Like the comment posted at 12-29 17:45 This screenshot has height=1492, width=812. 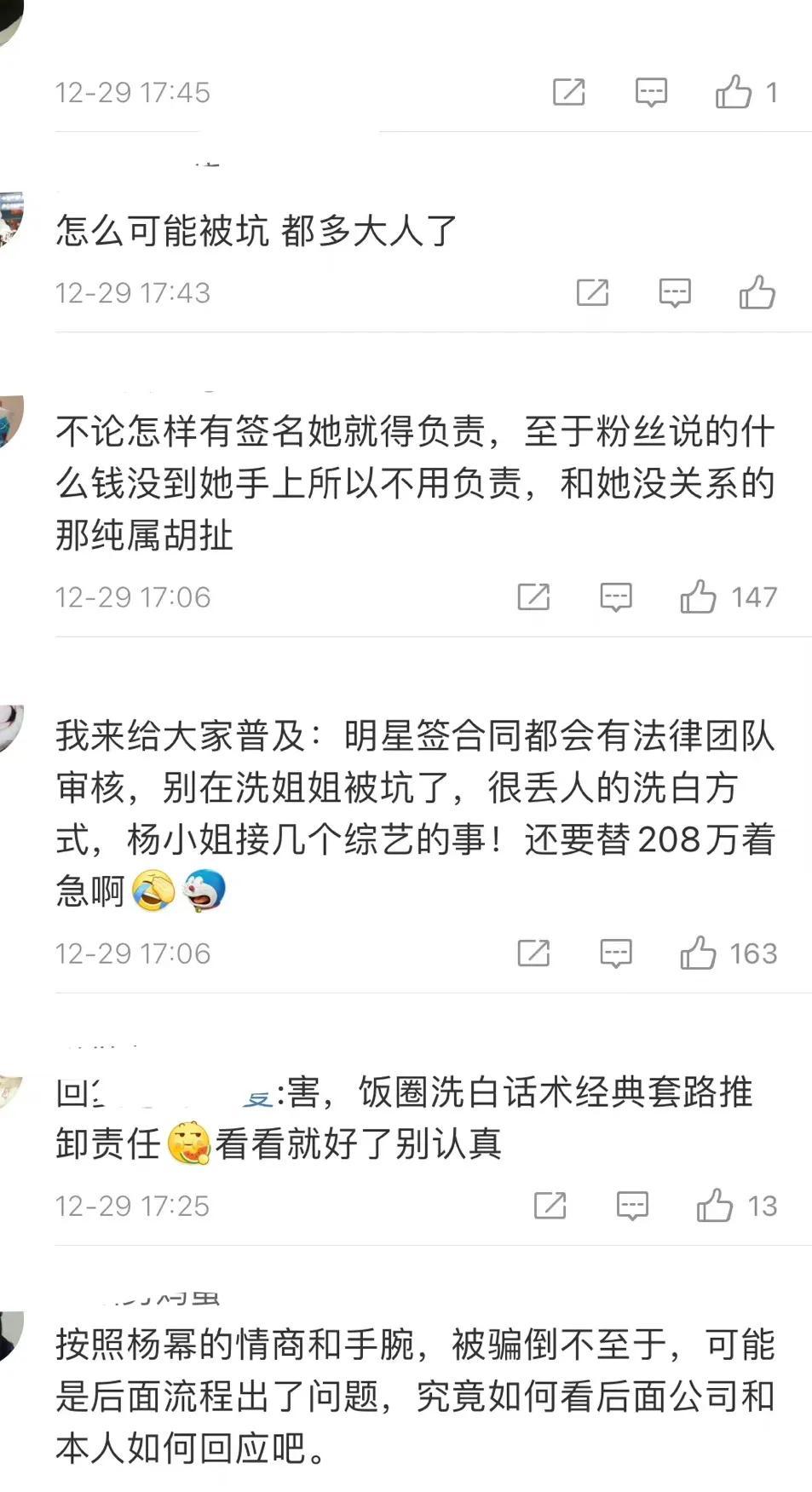click(734, 92)
